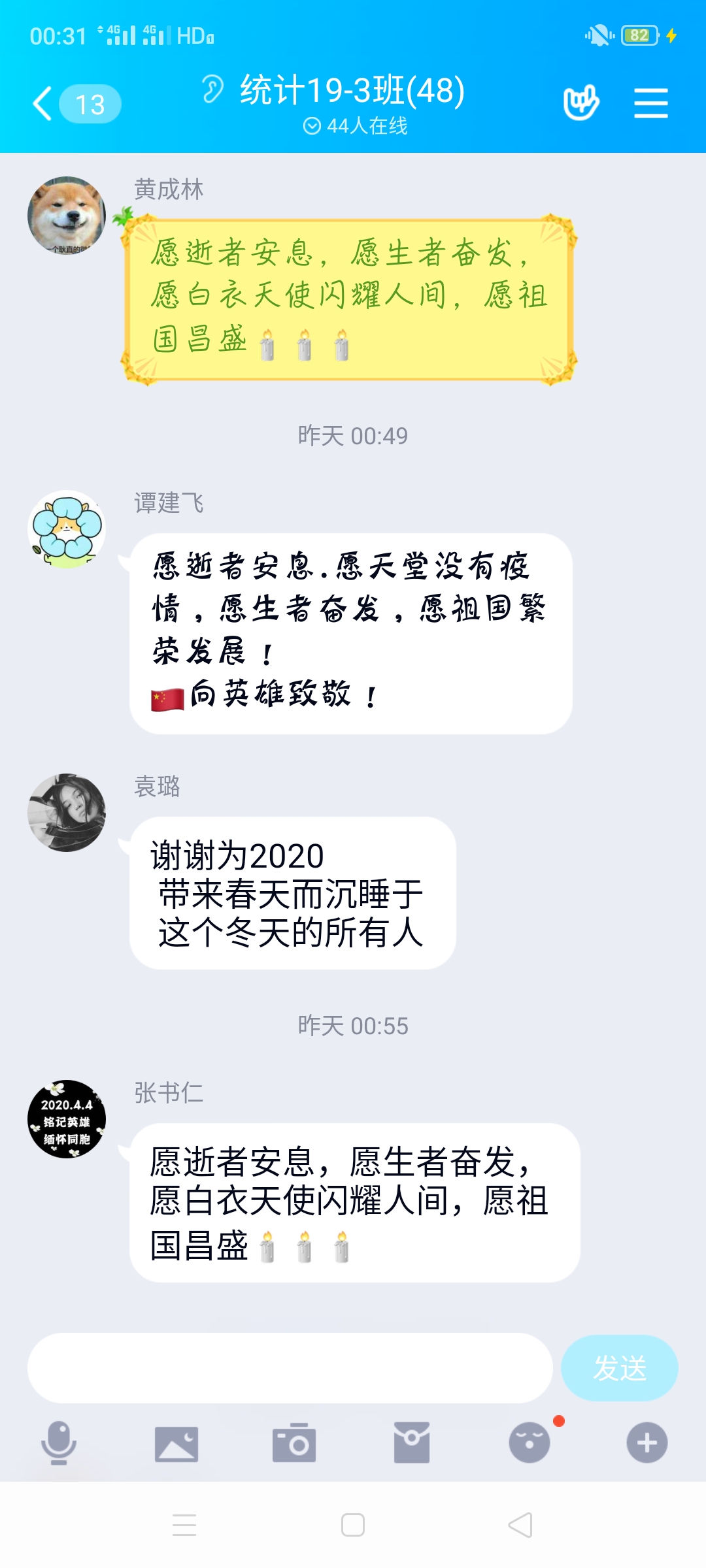Go back to the message list
The height and width of the screenshot is (1568, 706).
click(43, 105)
